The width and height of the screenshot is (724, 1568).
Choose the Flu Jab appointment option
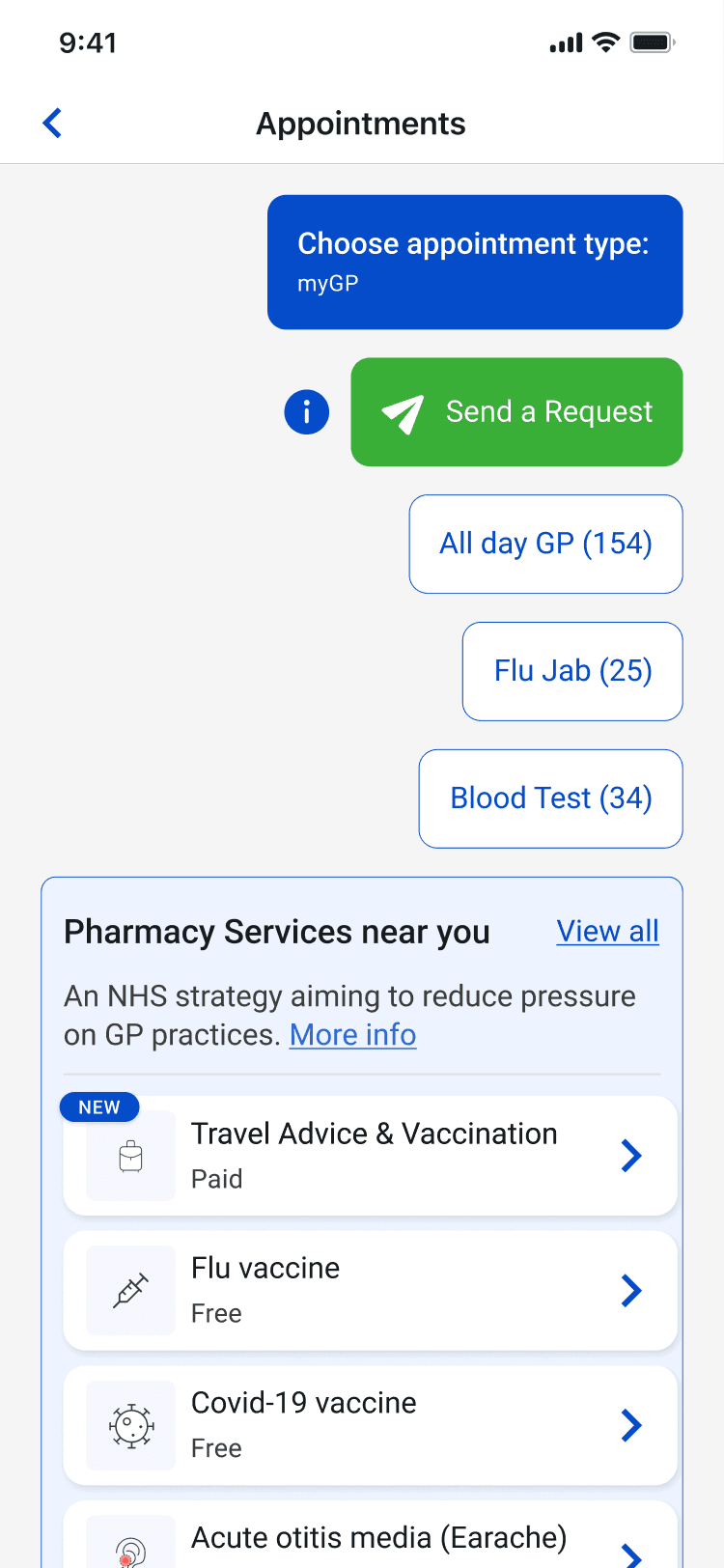pyautogui.click(x=572, y=671)
